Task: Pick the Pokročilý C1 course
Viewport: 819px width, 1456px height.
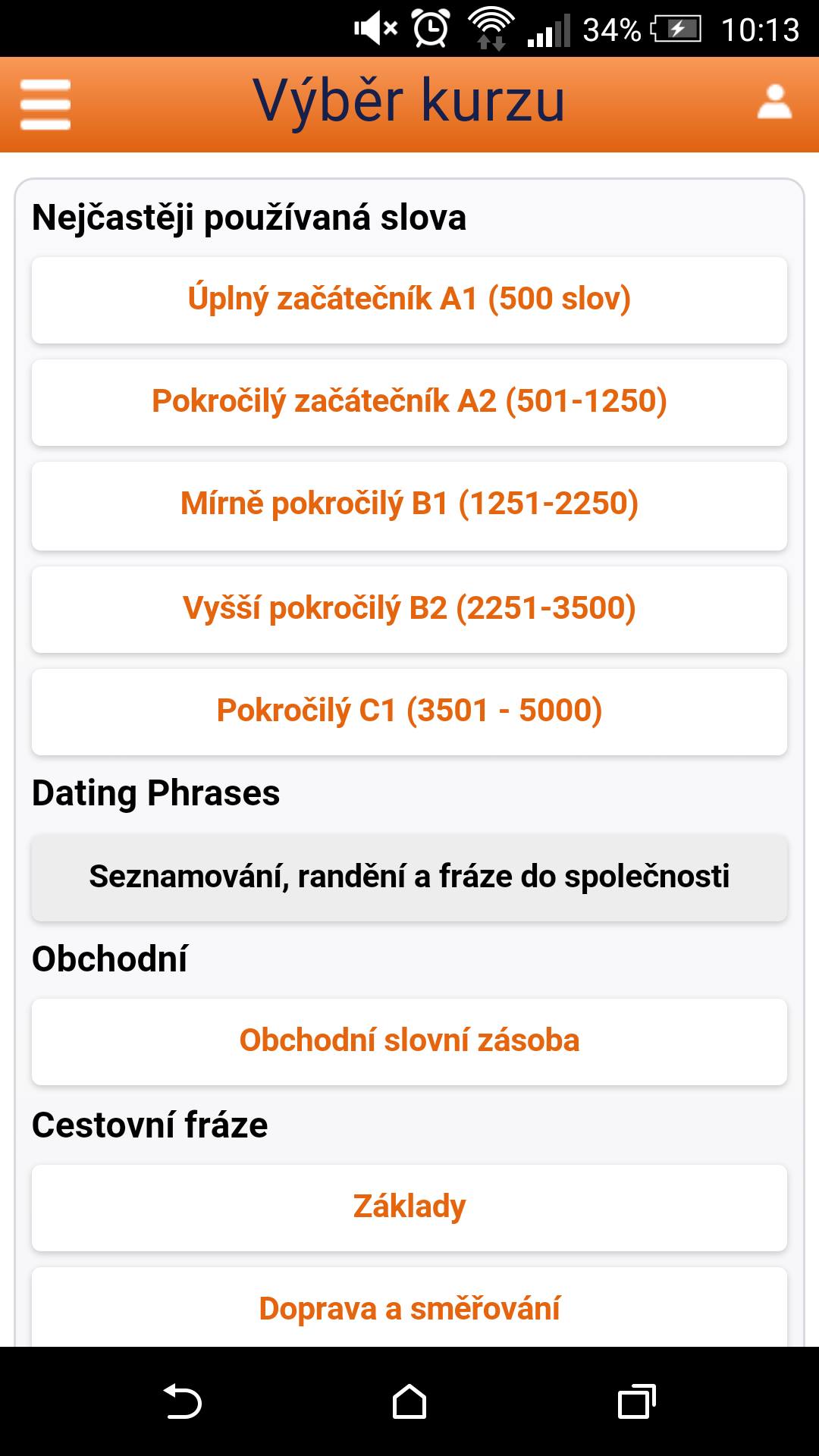Action: point(409,712)
